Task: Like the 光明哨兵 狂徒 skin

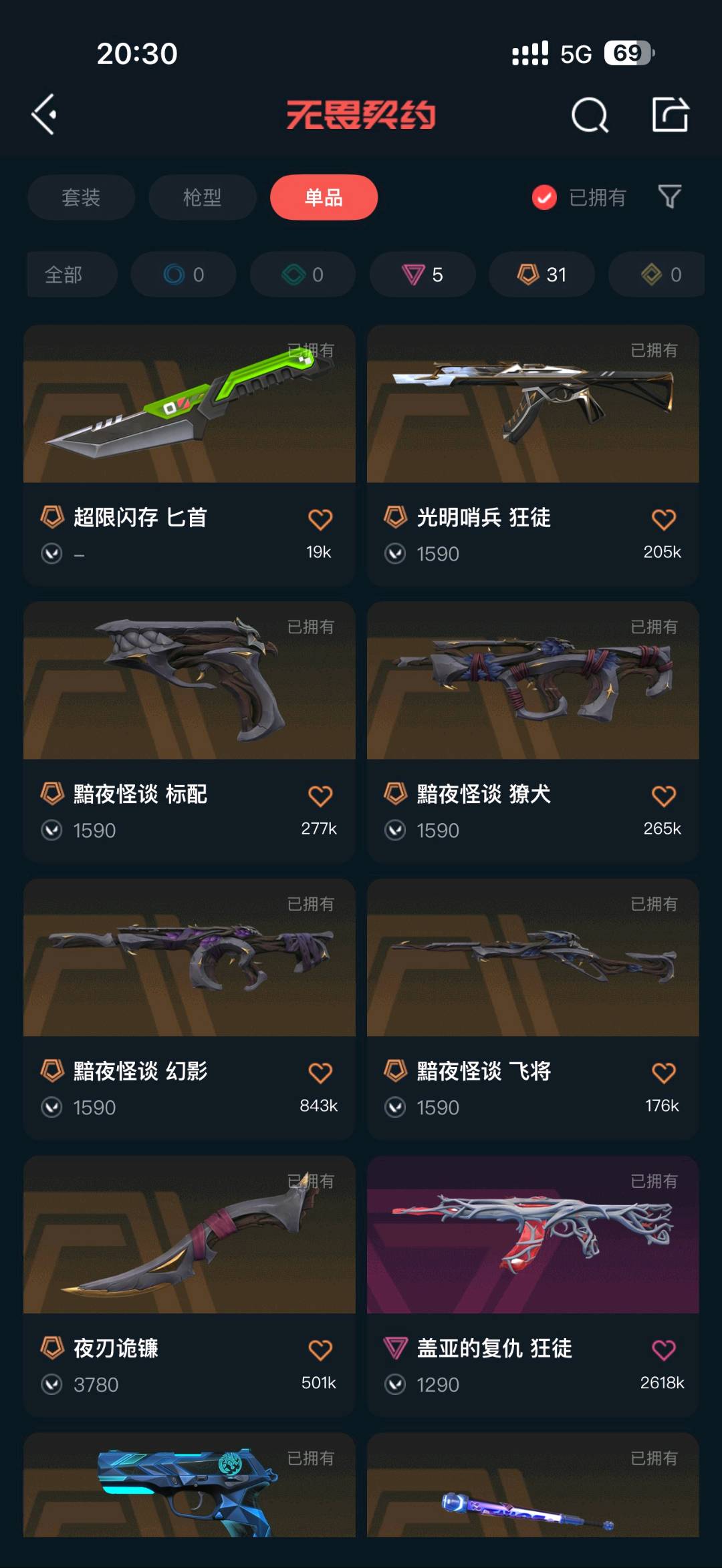Action: pos(663,519)
